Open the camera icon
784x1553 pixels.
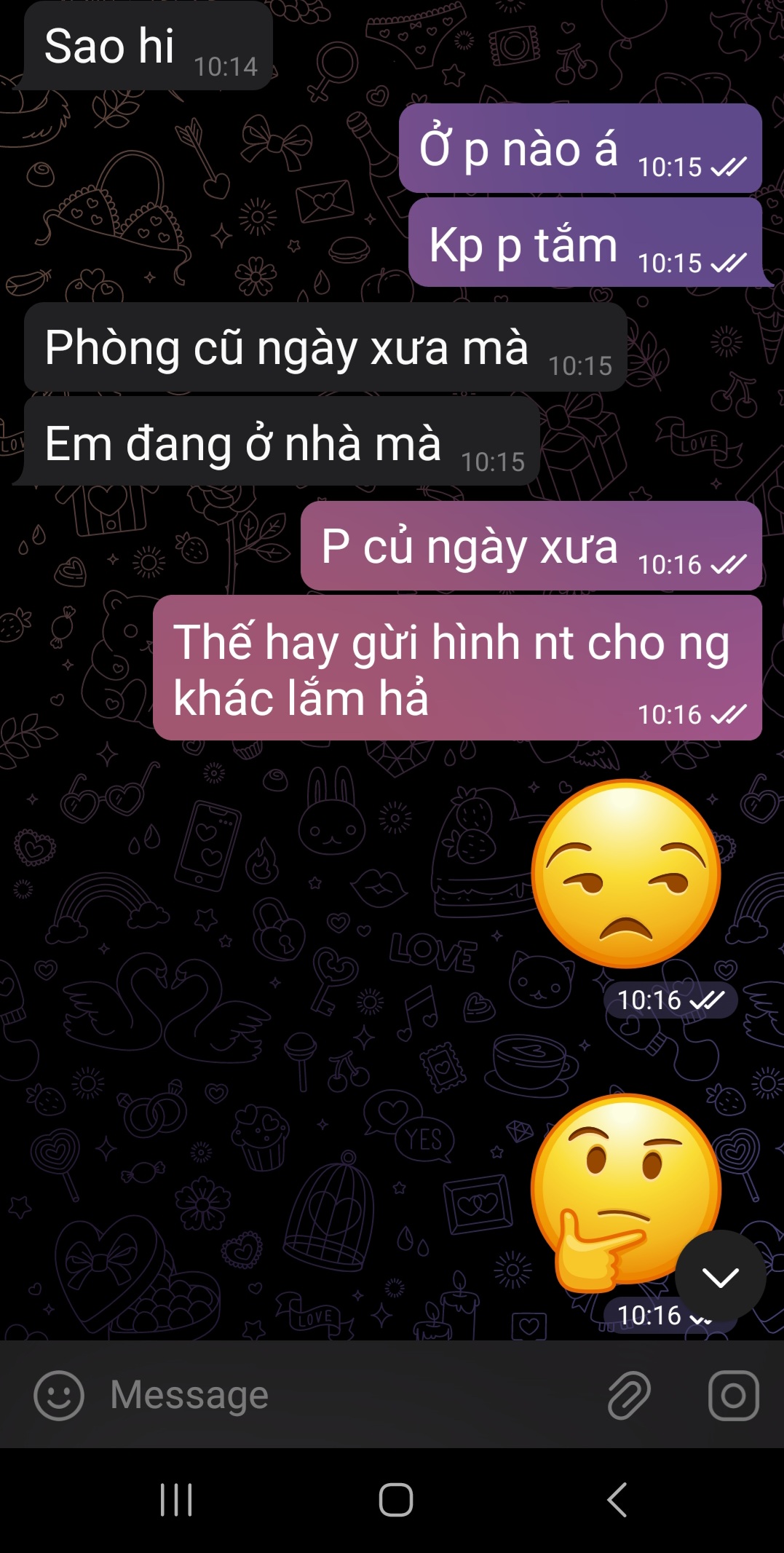click(733, 1395)
